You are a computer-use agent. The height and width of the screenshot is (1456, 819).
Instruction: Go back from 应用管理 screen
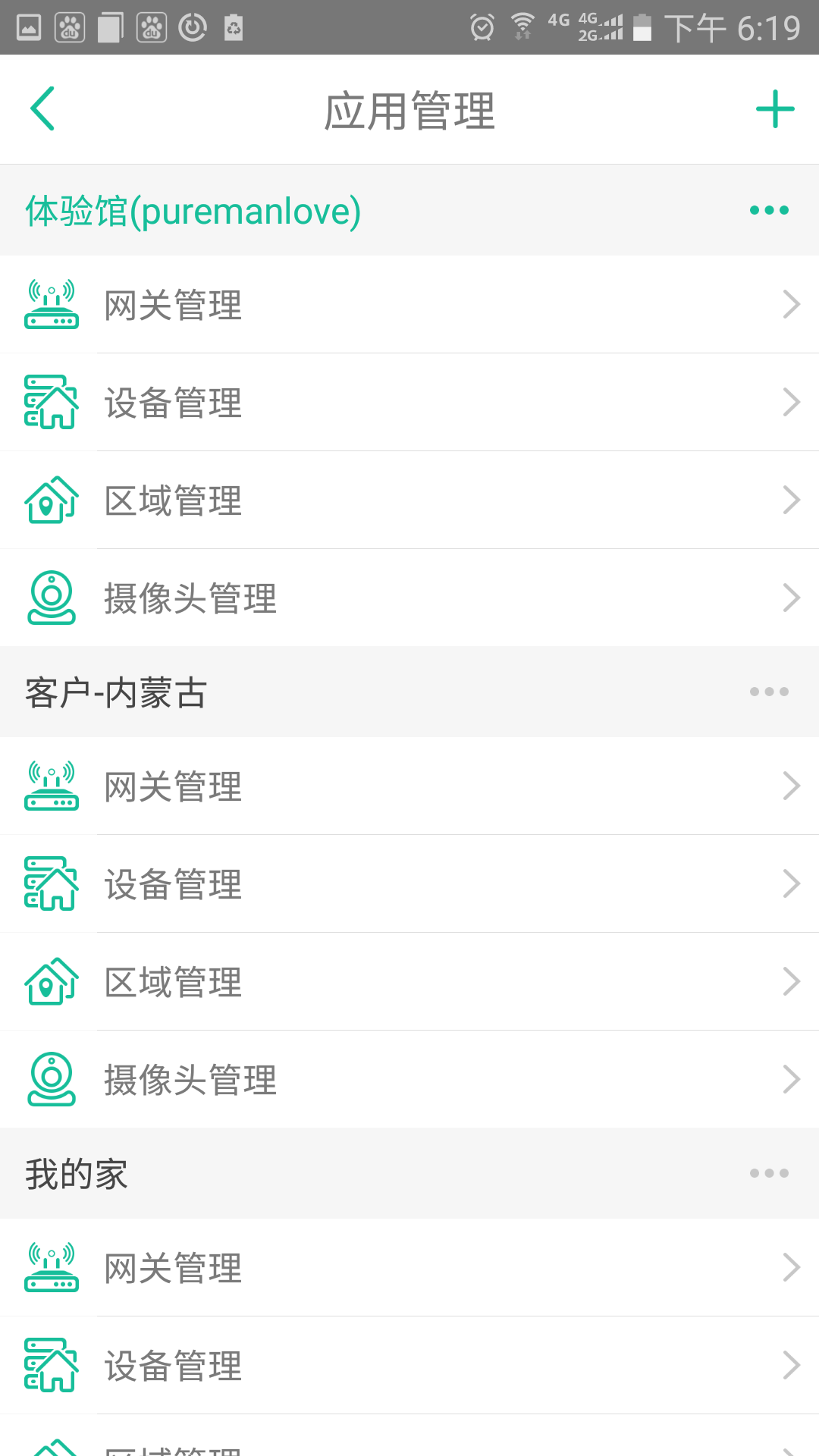point(42,108)
